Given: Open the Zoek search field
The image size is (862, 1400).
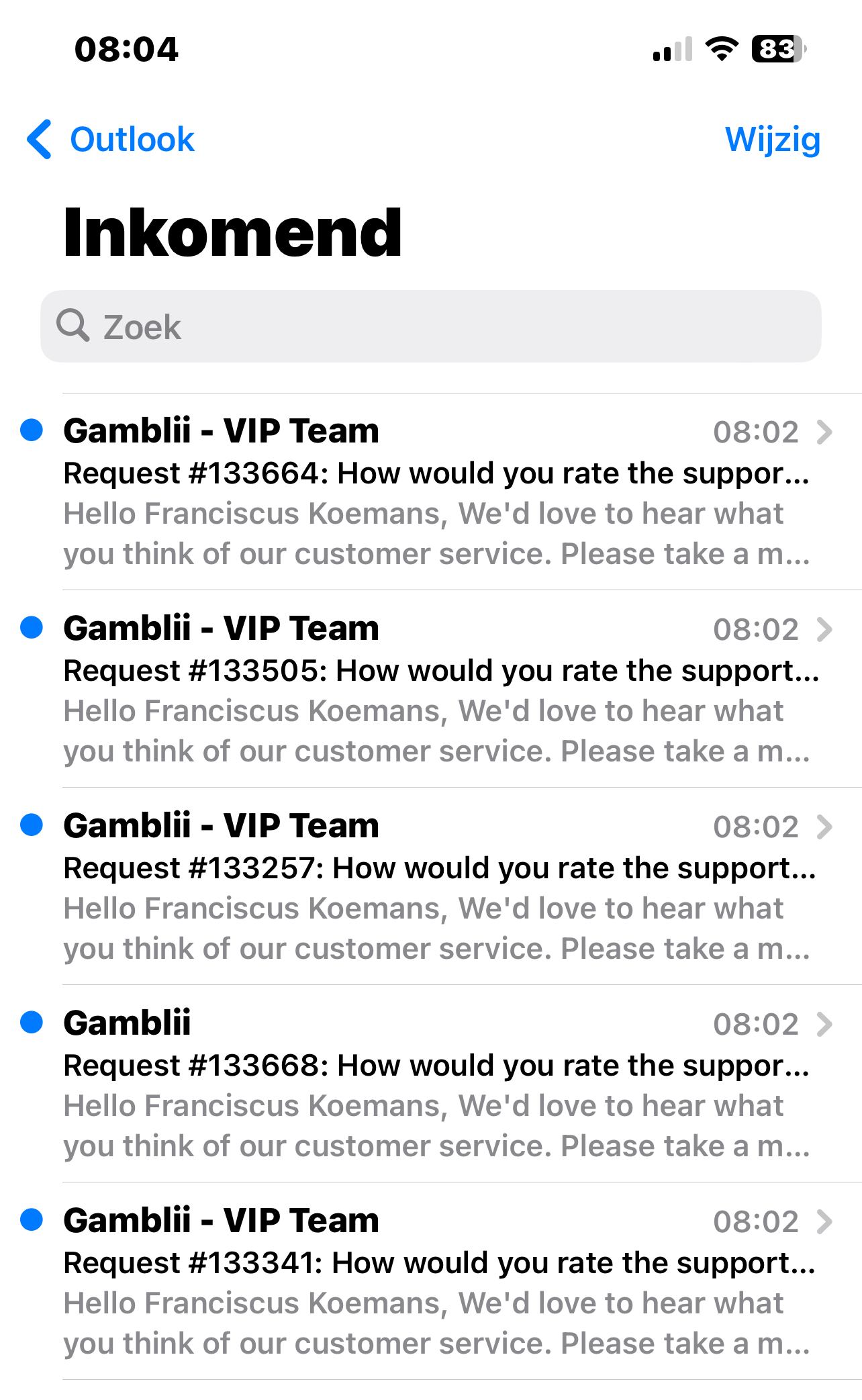Looking at the screenshot, I should [x=430, y=327].
